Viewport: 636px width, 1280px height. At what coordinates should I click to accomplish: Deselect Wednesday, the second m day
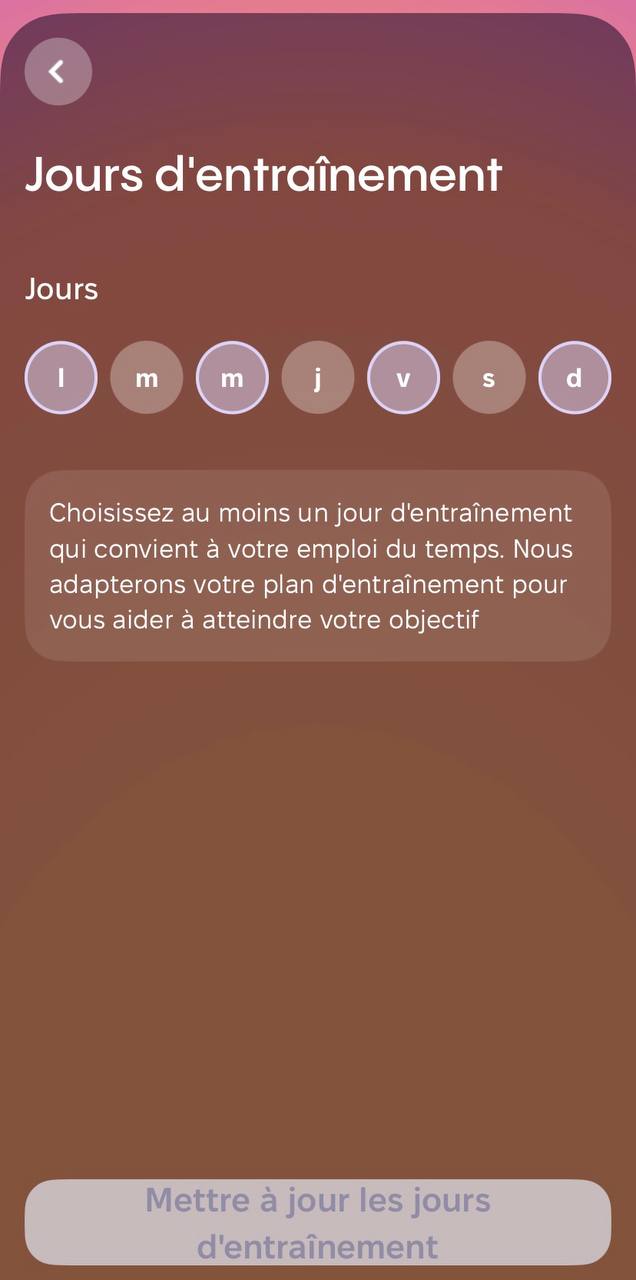(232, 378)
